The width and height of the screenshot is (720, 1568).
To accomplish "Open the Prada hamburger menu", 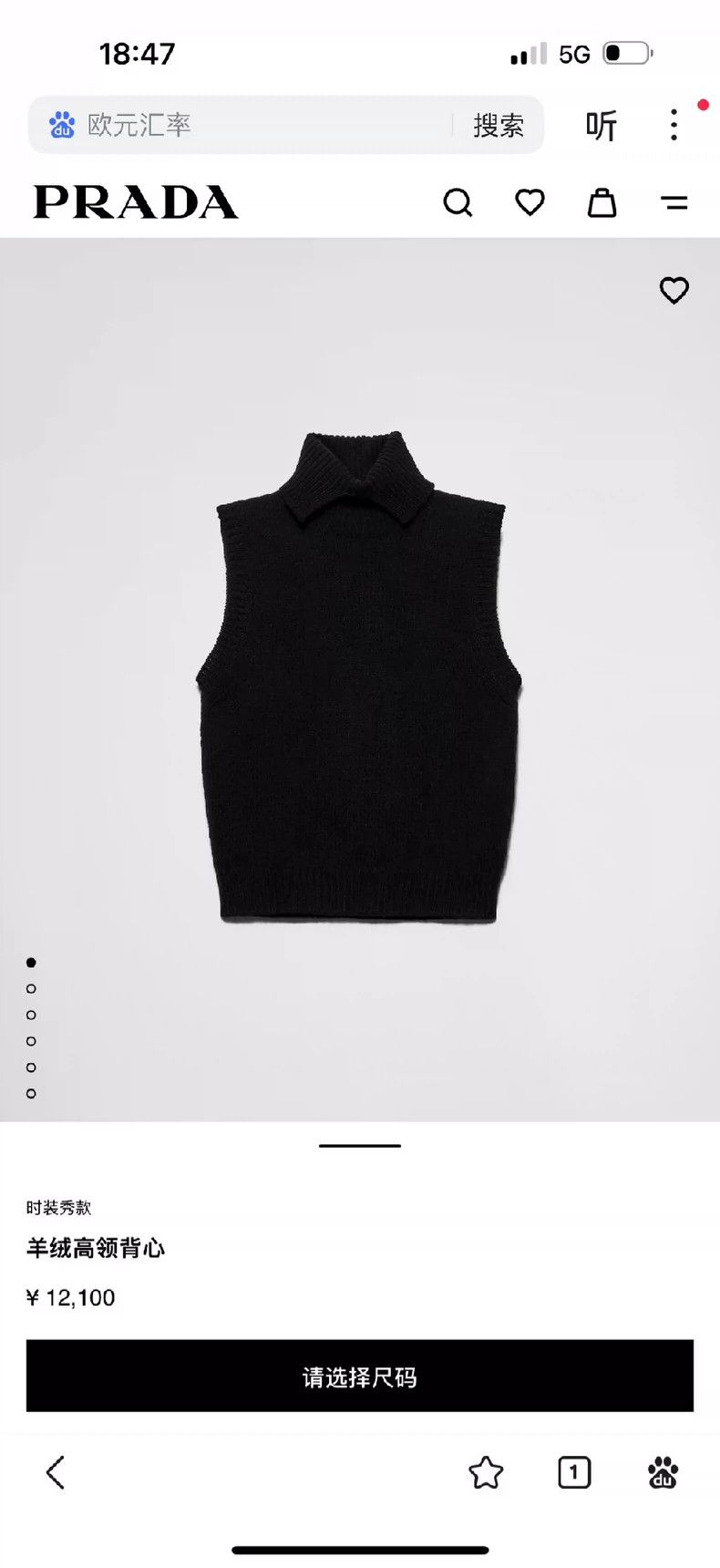I will [674, 203].
